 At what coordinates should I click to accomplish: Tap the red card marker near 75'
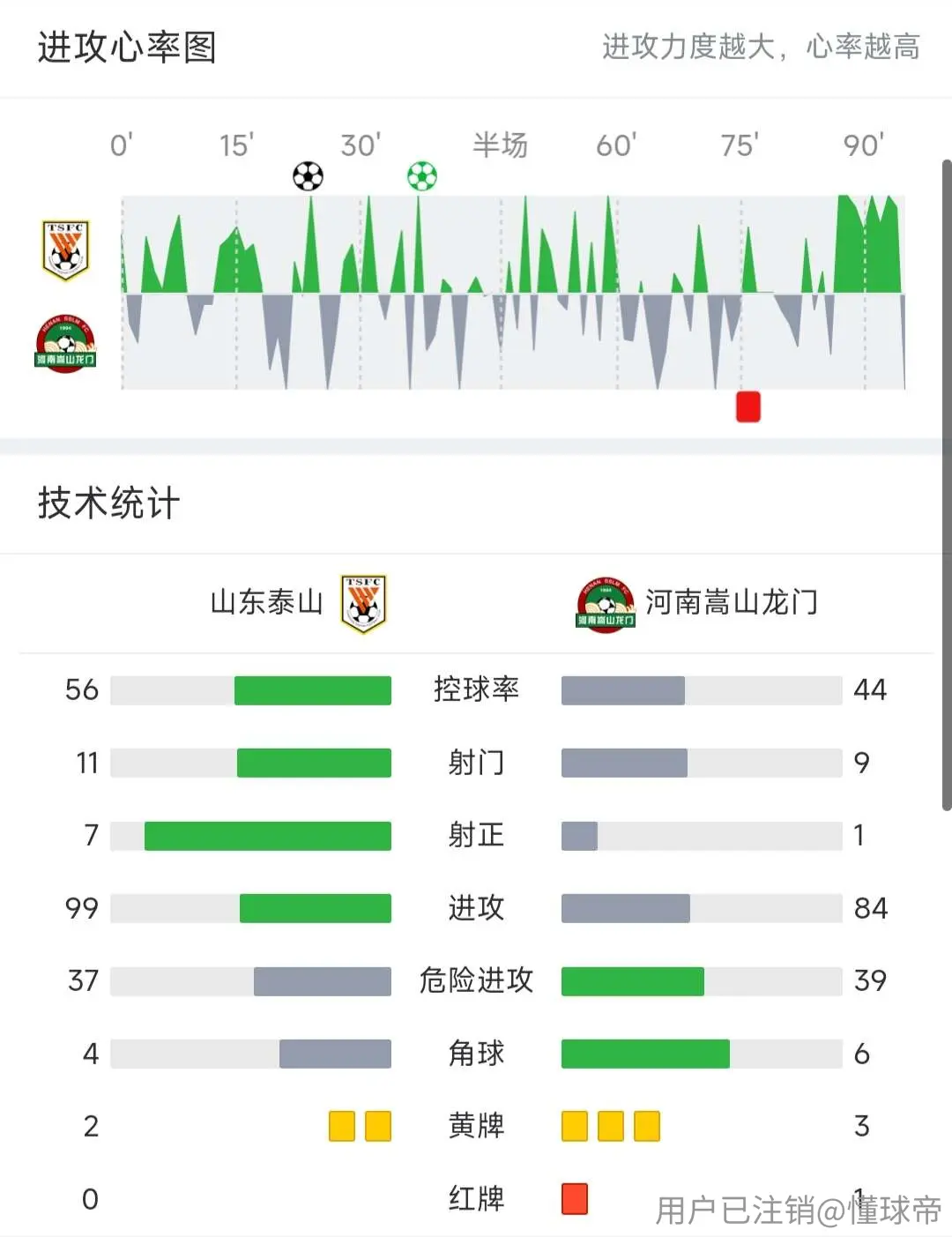[x=748, y=407]
